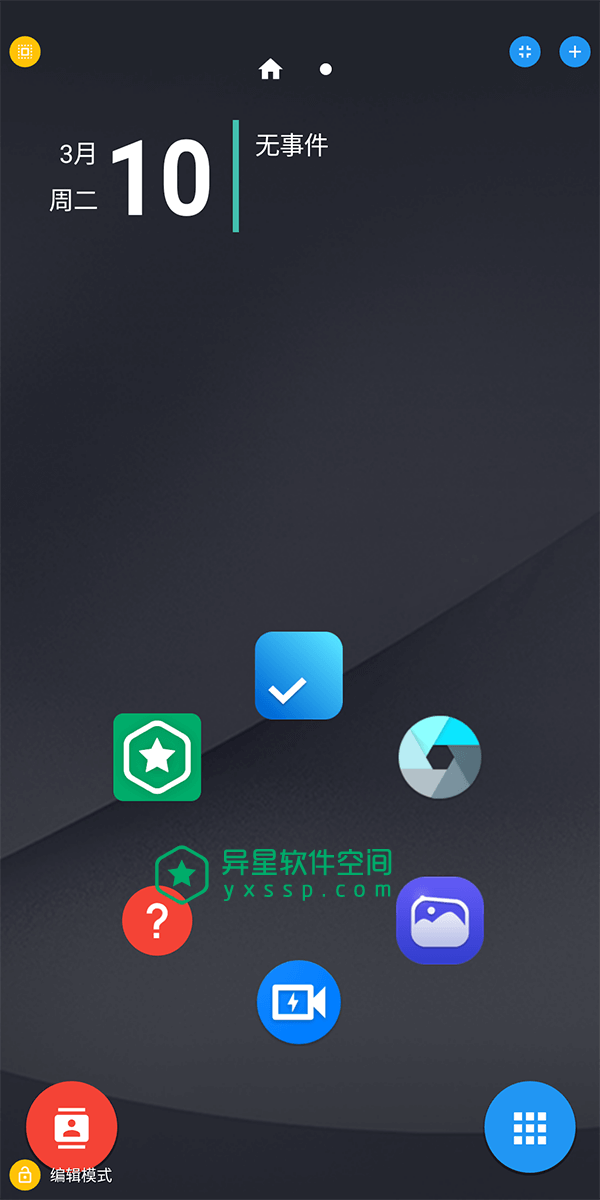Add a new item with the plus icon

coord(575,52)
